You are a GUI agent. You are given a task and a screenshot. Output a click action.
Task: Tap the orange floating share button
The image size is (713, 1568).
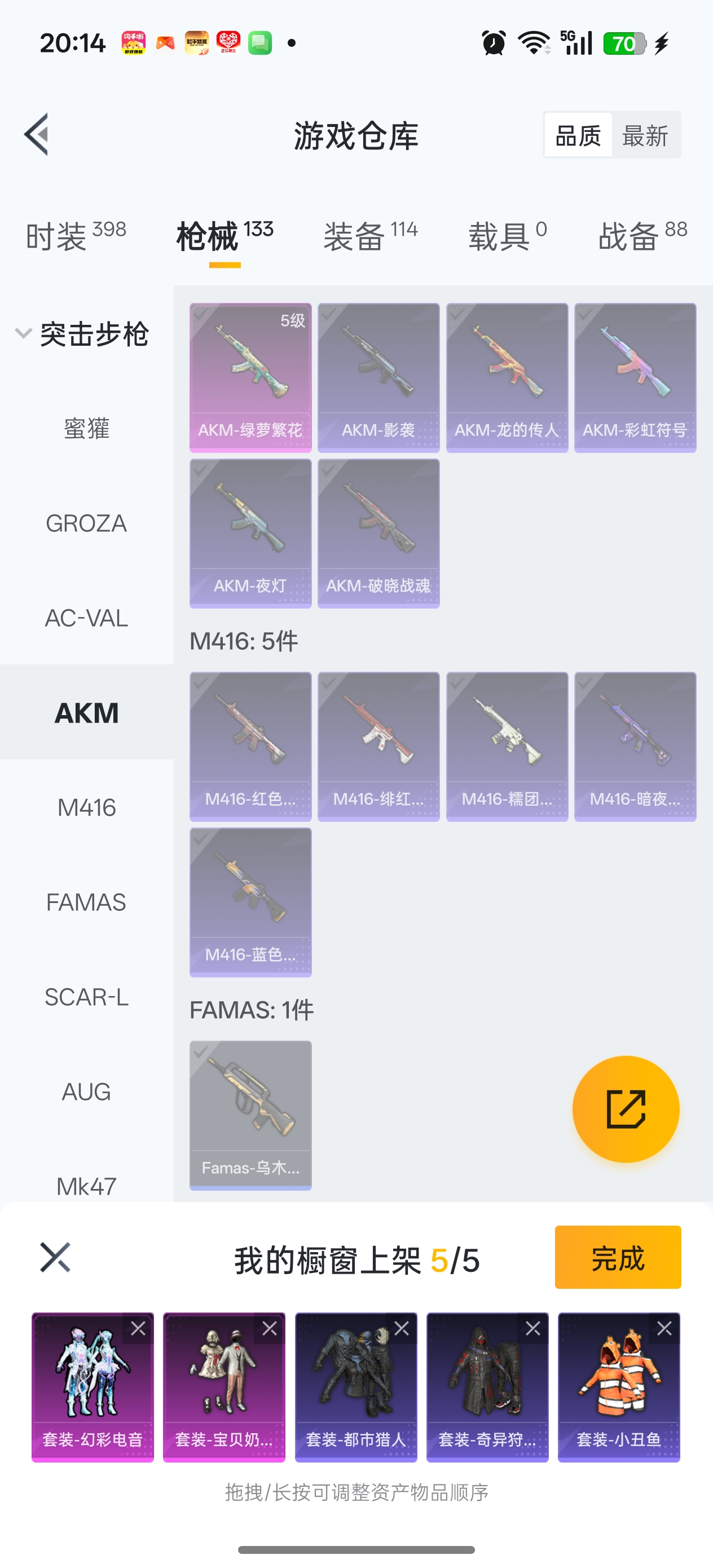pyautogui.click(x=626, y=1109)
